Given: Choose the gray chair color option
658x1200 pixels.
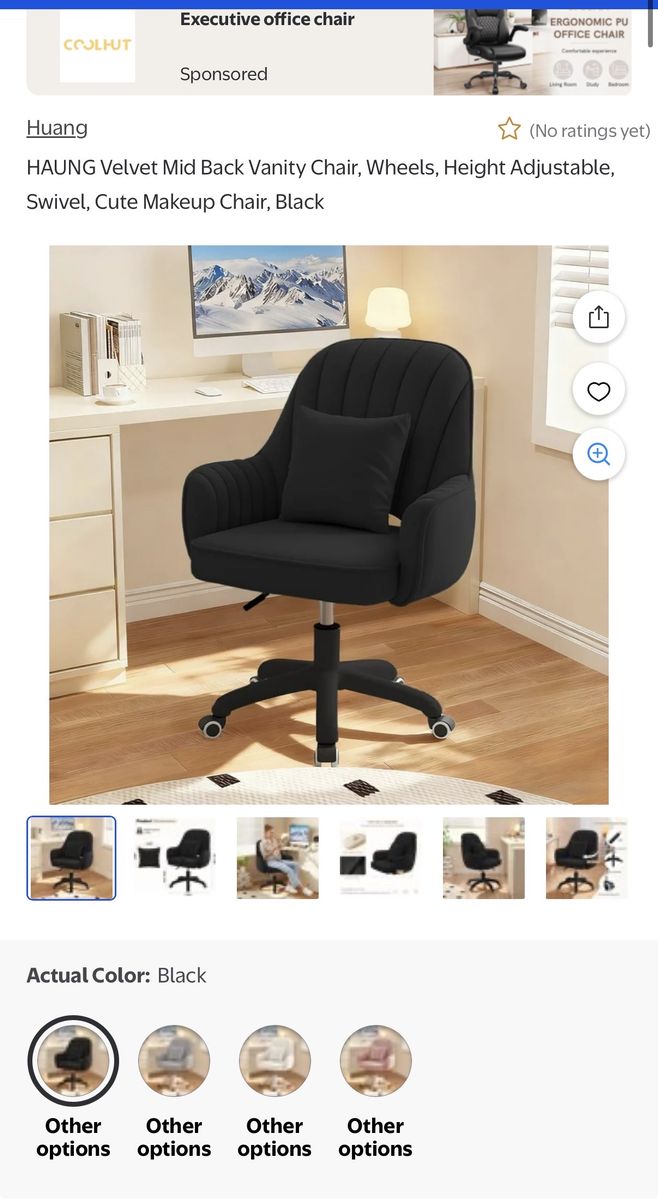Looking at the screenshot, I should coord(174,1061).
